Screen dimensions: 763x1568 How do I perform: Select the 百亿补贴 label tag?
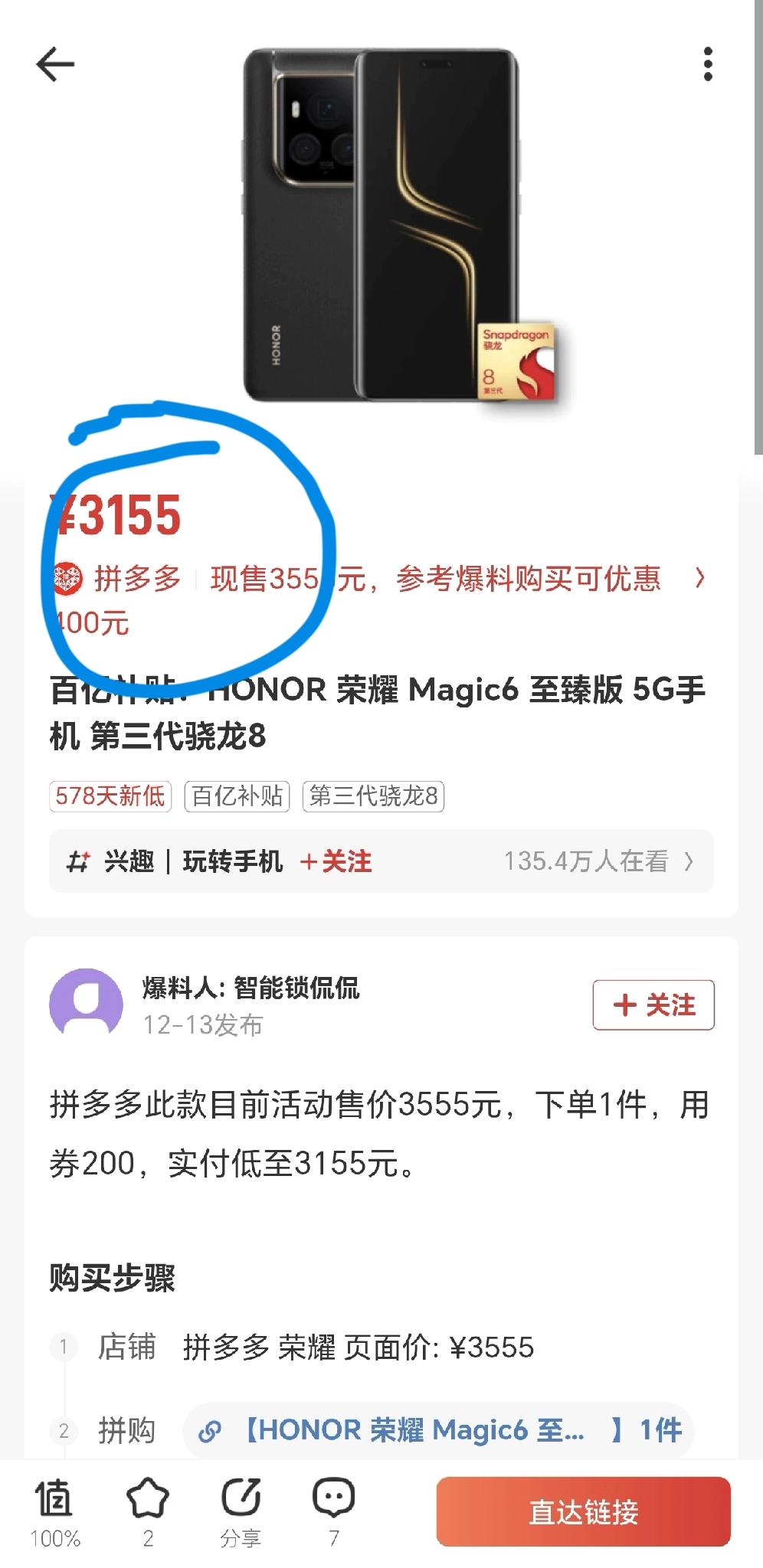click(237, 798)
